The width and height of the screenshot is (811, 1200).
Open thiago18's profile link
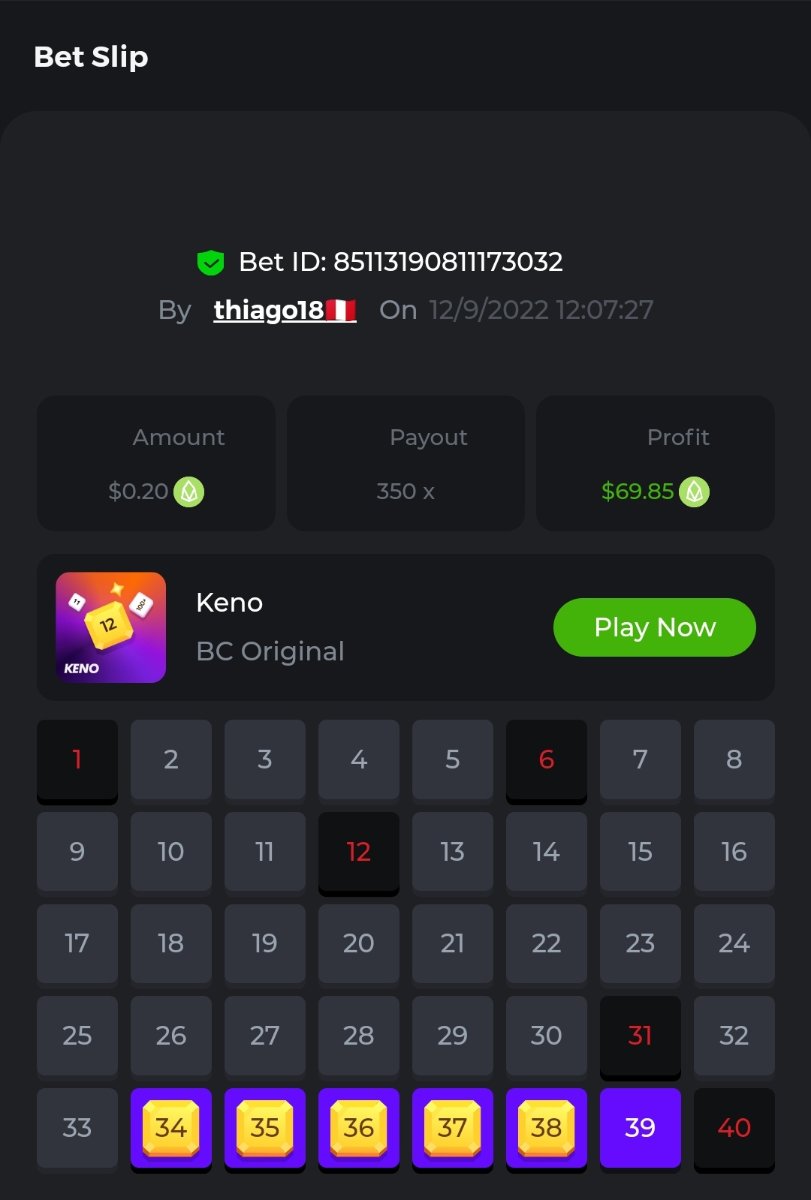click(269, 310)
